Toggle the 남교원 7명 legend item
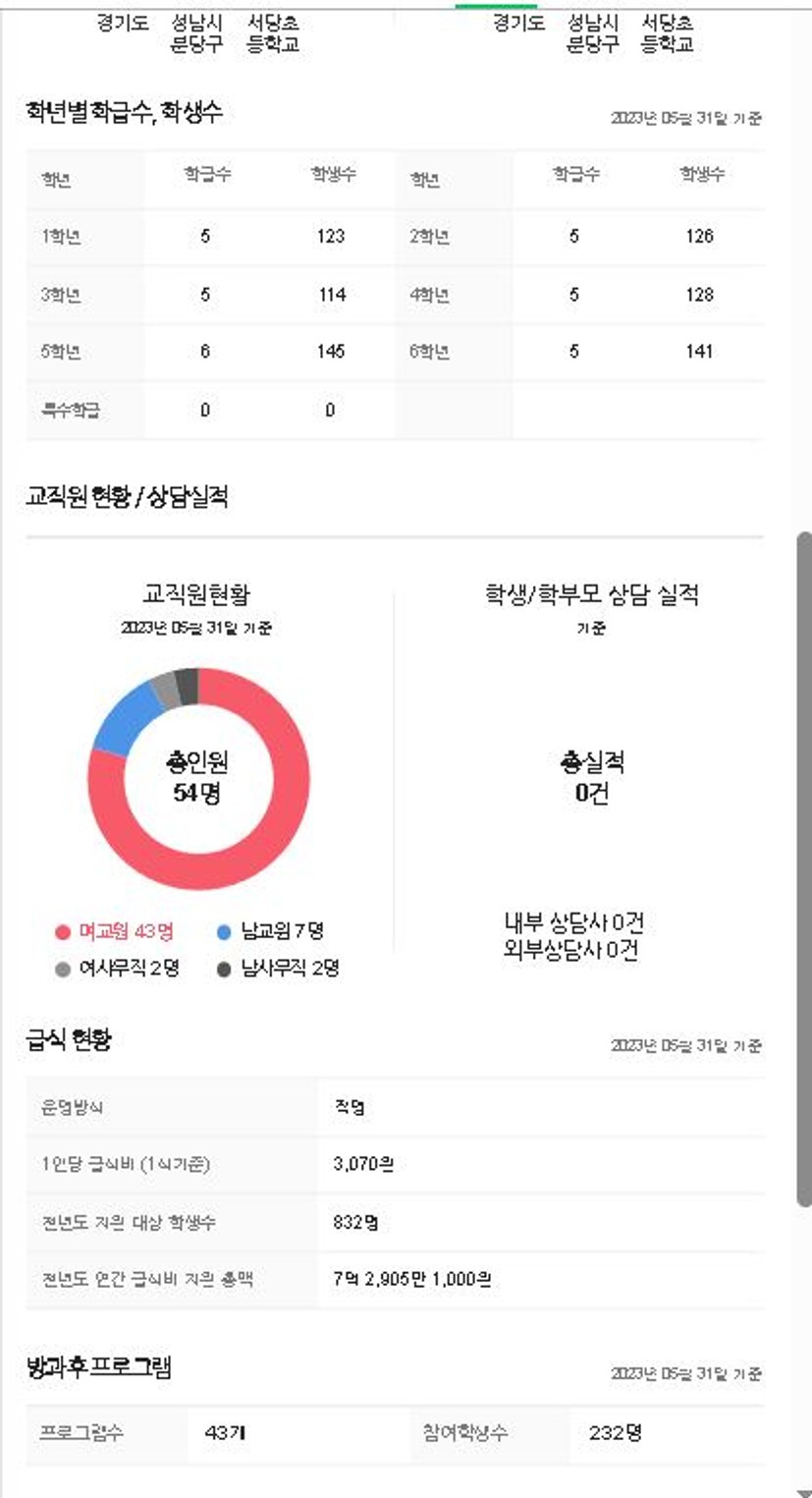 pyautogui.click(x=269, y=930)
